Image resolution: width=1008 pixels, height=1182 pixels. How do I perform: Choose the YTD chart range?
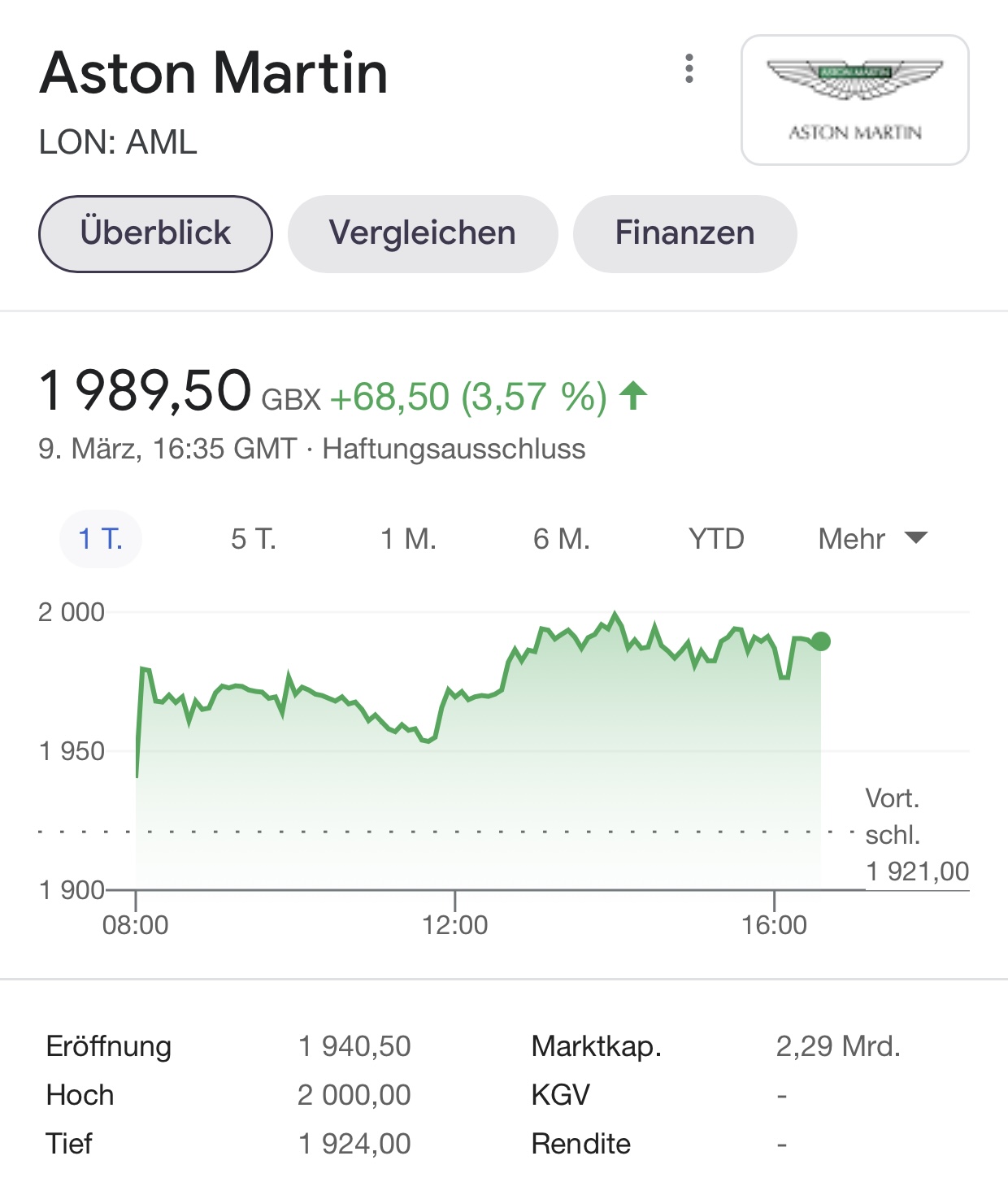716,539
